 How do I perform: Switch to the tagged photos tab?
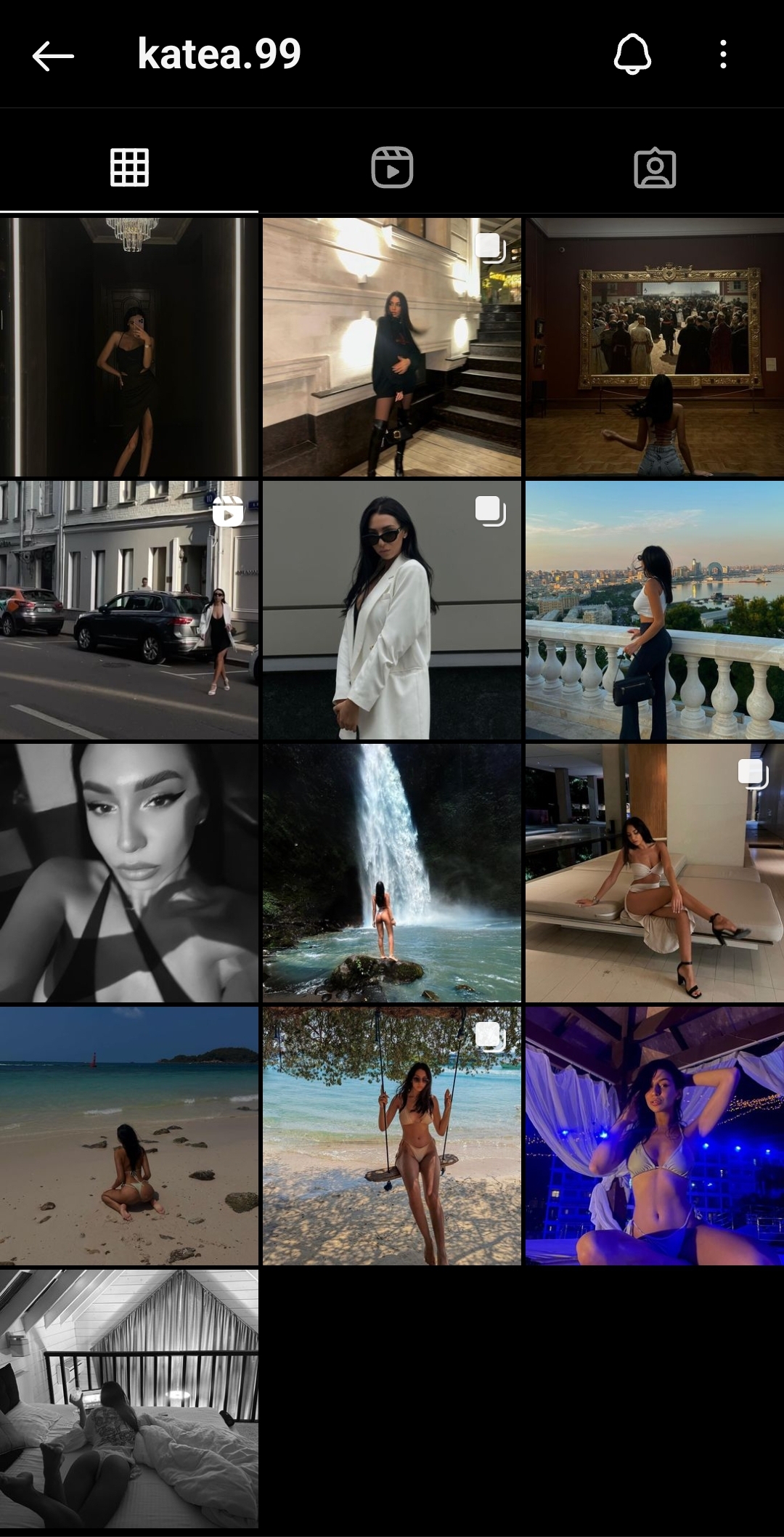(655, 168)
